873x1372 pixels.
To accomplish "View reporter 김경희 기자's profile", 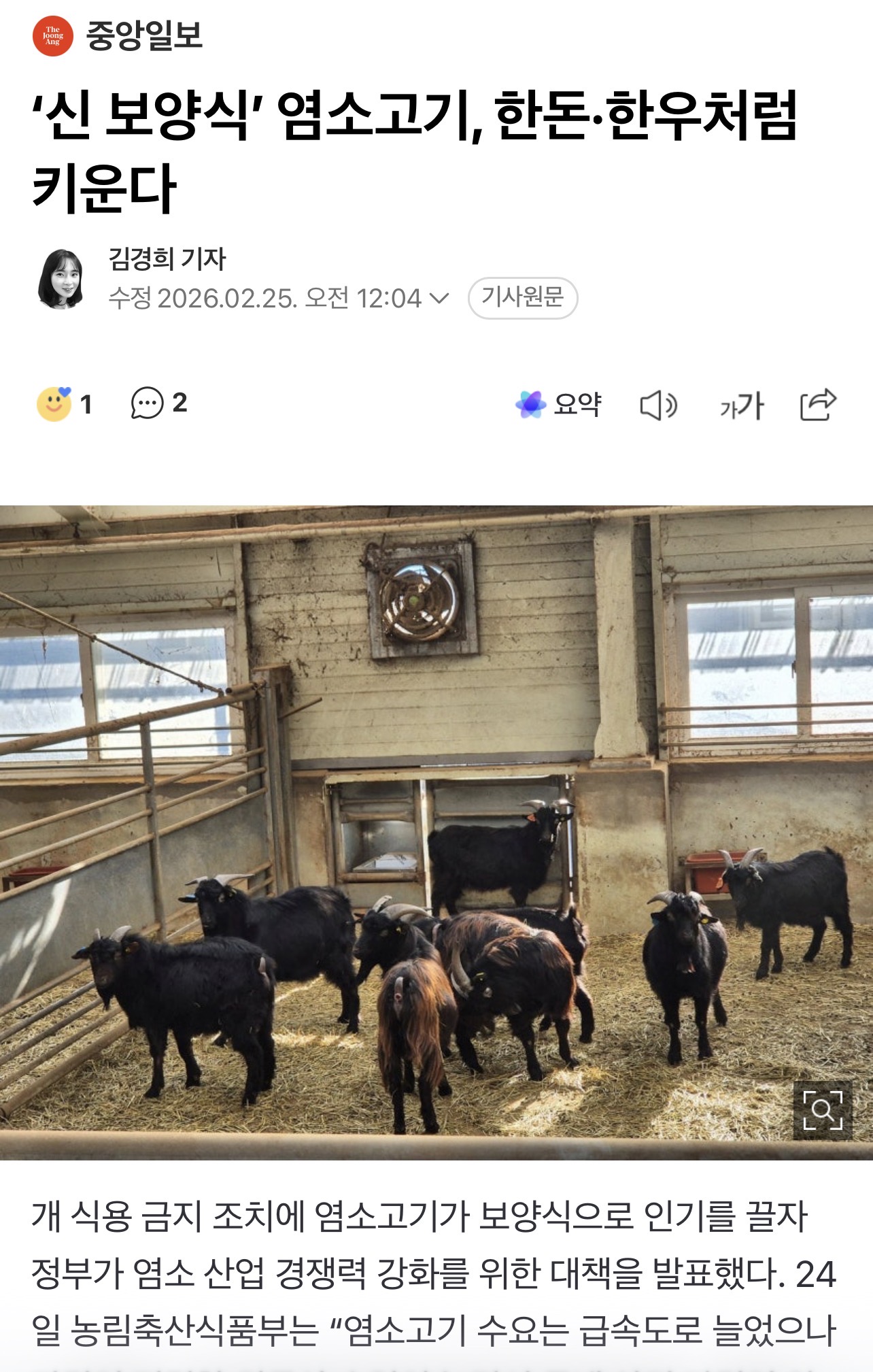I will [x=167, y=259].
